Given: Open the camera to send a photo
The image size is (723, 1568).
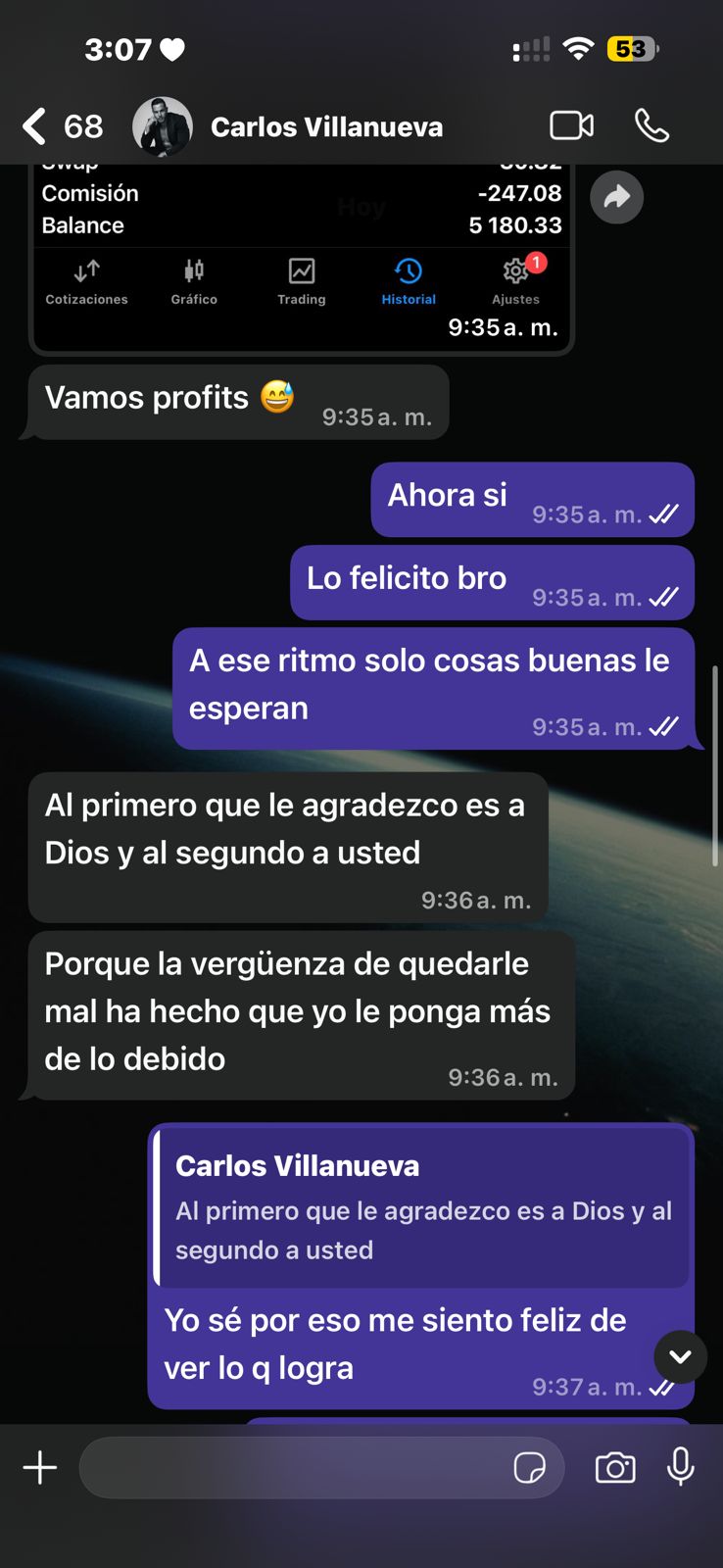Looking at the screenshot, I should [x=615, y=1467].
